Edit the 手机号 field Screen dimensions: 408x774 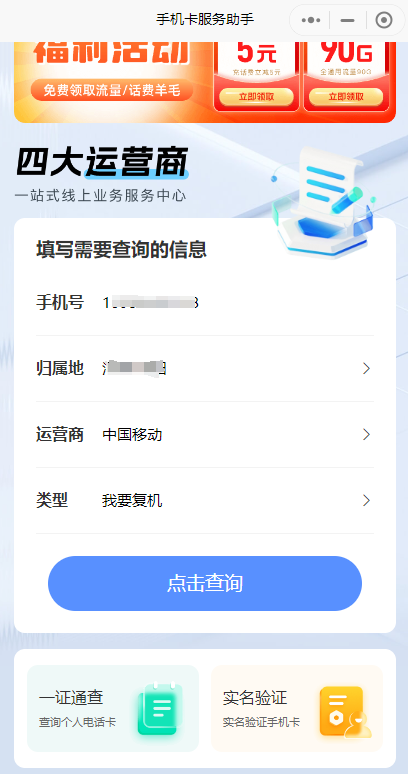point(205,303)
